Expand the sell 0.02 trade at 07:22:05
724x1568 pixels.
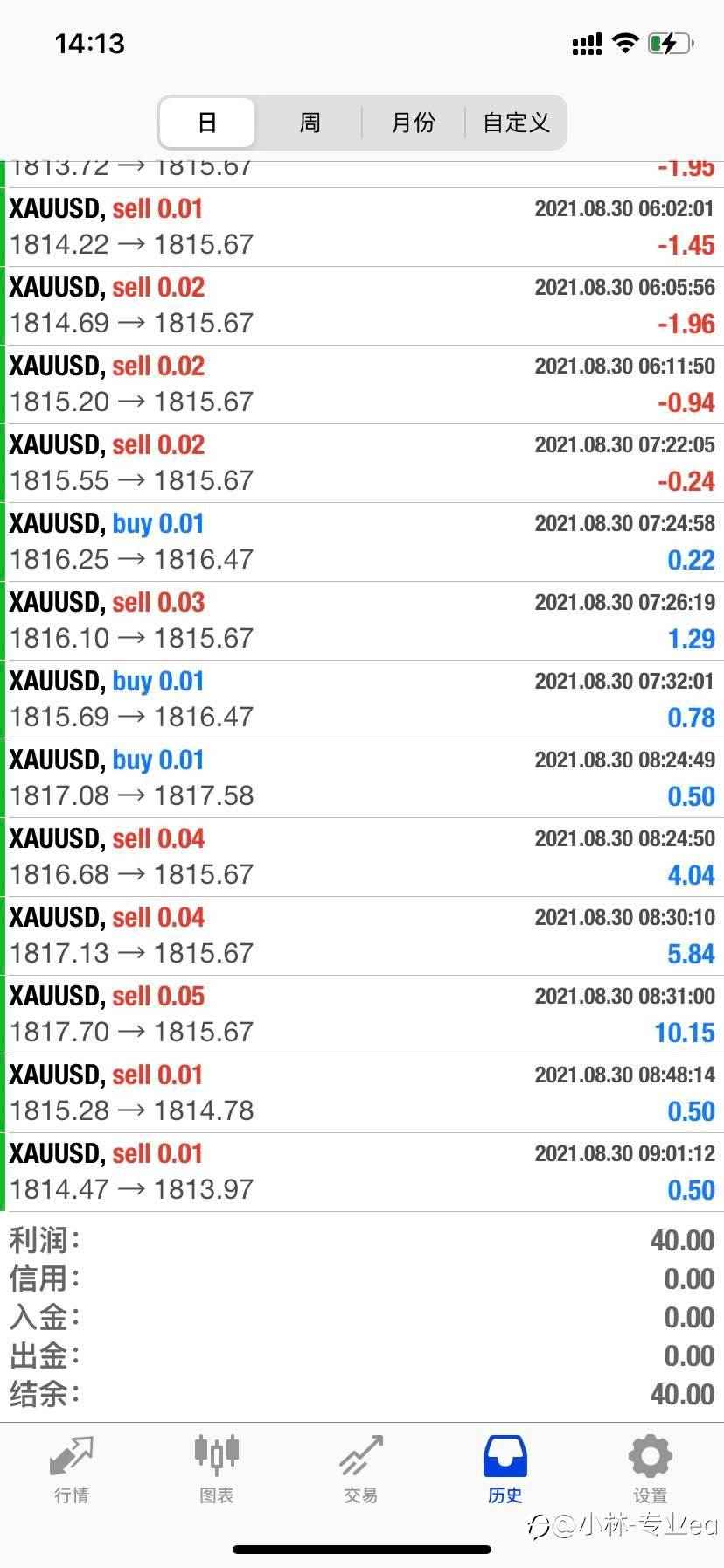click(x=362, y=464)
